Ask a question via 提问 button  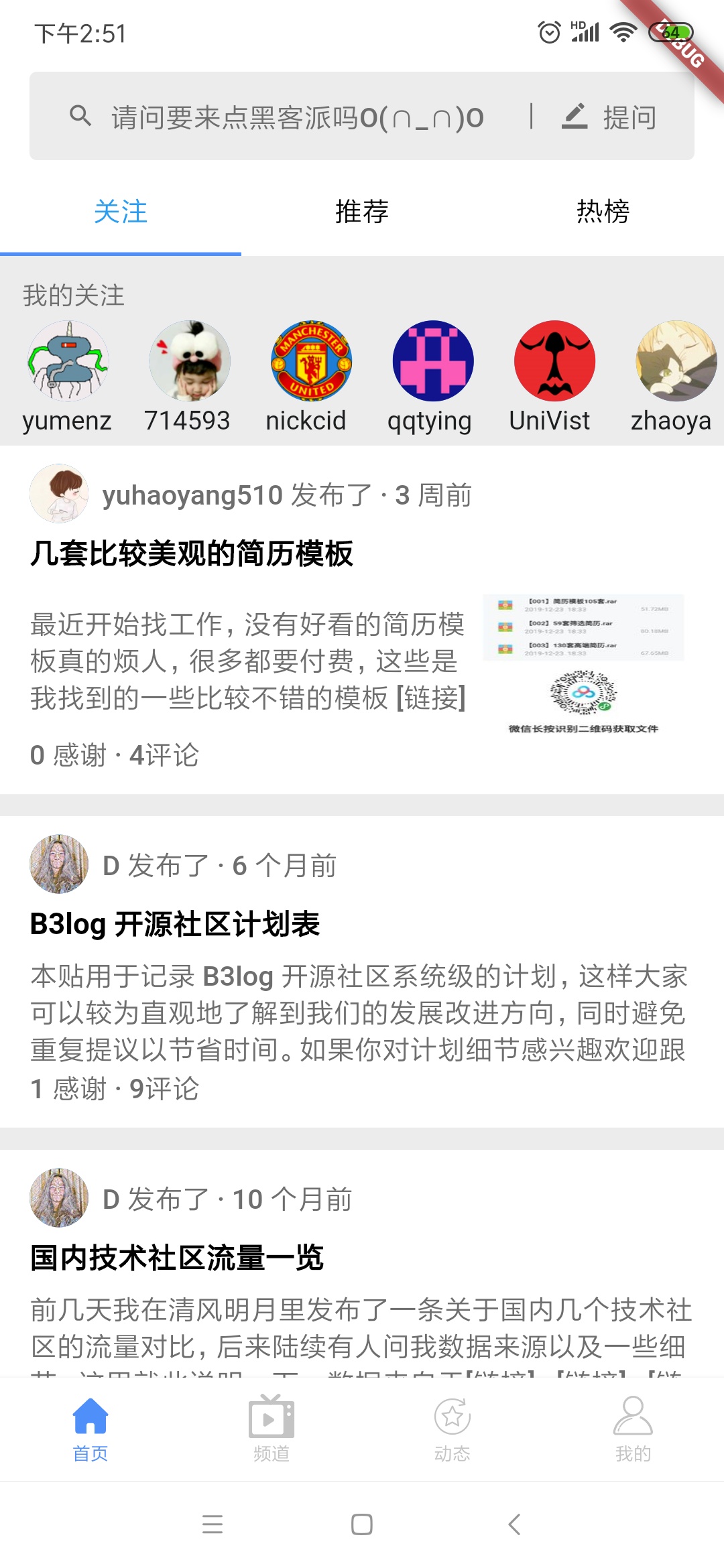tap(610, 117)
